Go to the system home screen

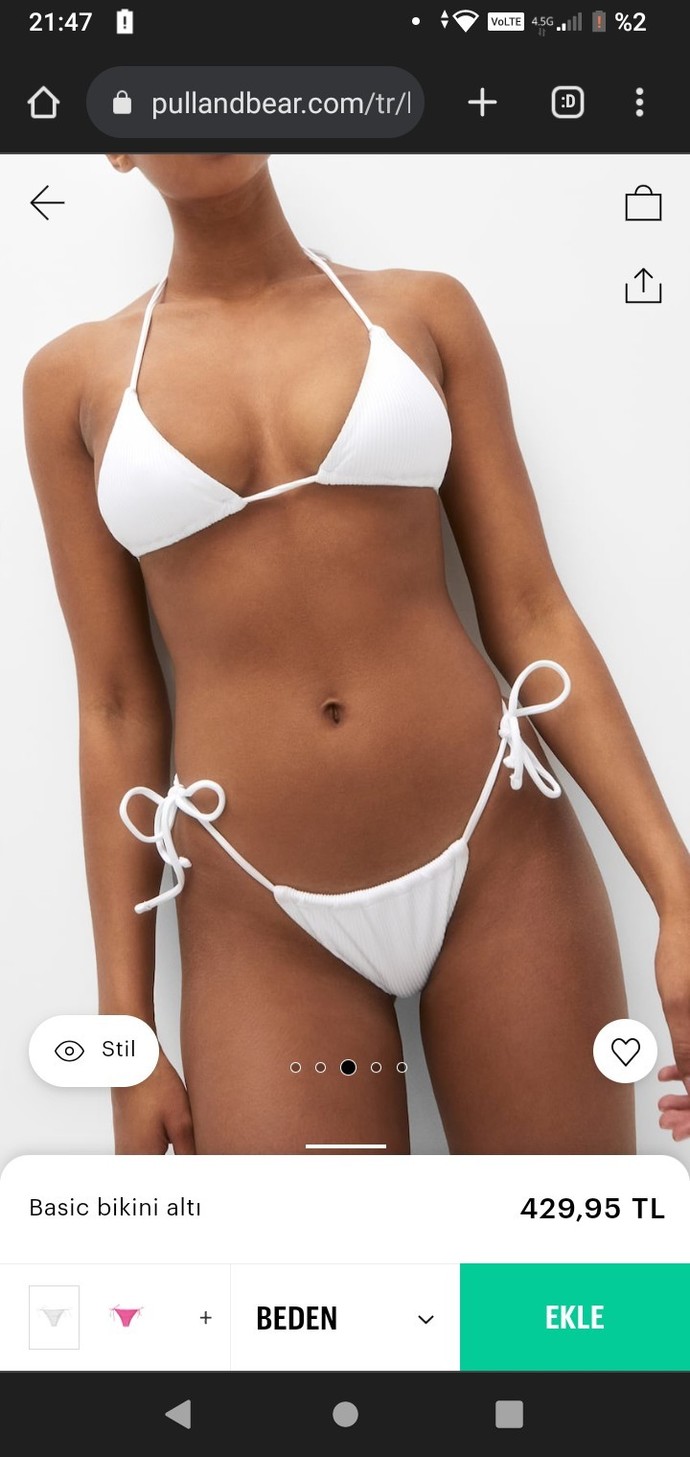(x=345, y=1413)
